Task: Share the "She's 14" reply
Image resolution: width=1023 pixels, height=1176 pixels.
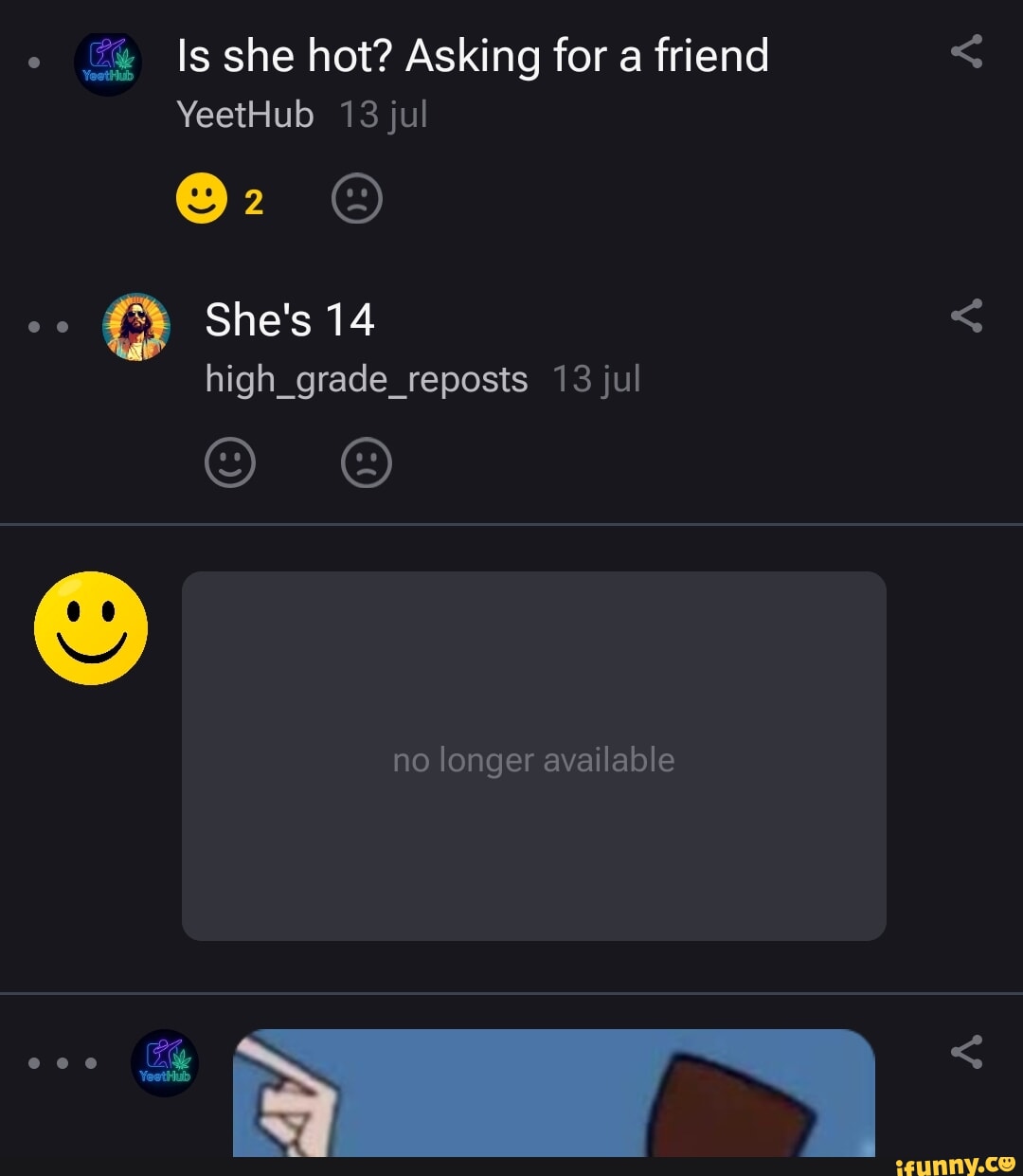Action: click(966, 316)
